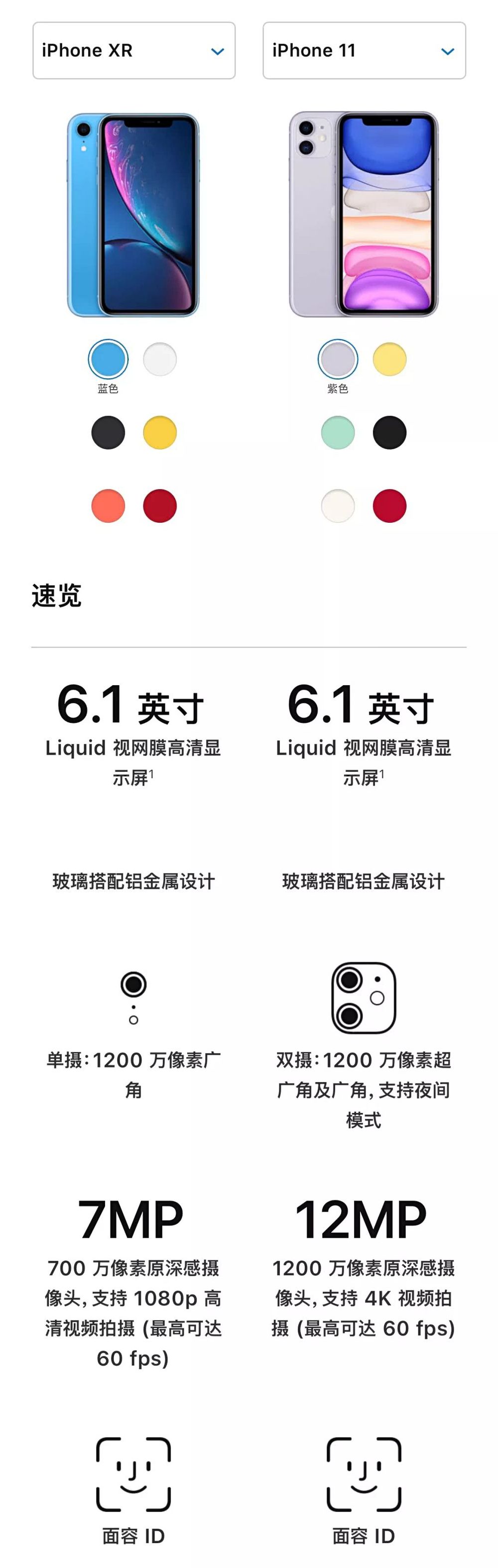Viewport: 498px width, 1568px height.
Task: Choose the yellow color for iPhone 11
Action: 389,359
